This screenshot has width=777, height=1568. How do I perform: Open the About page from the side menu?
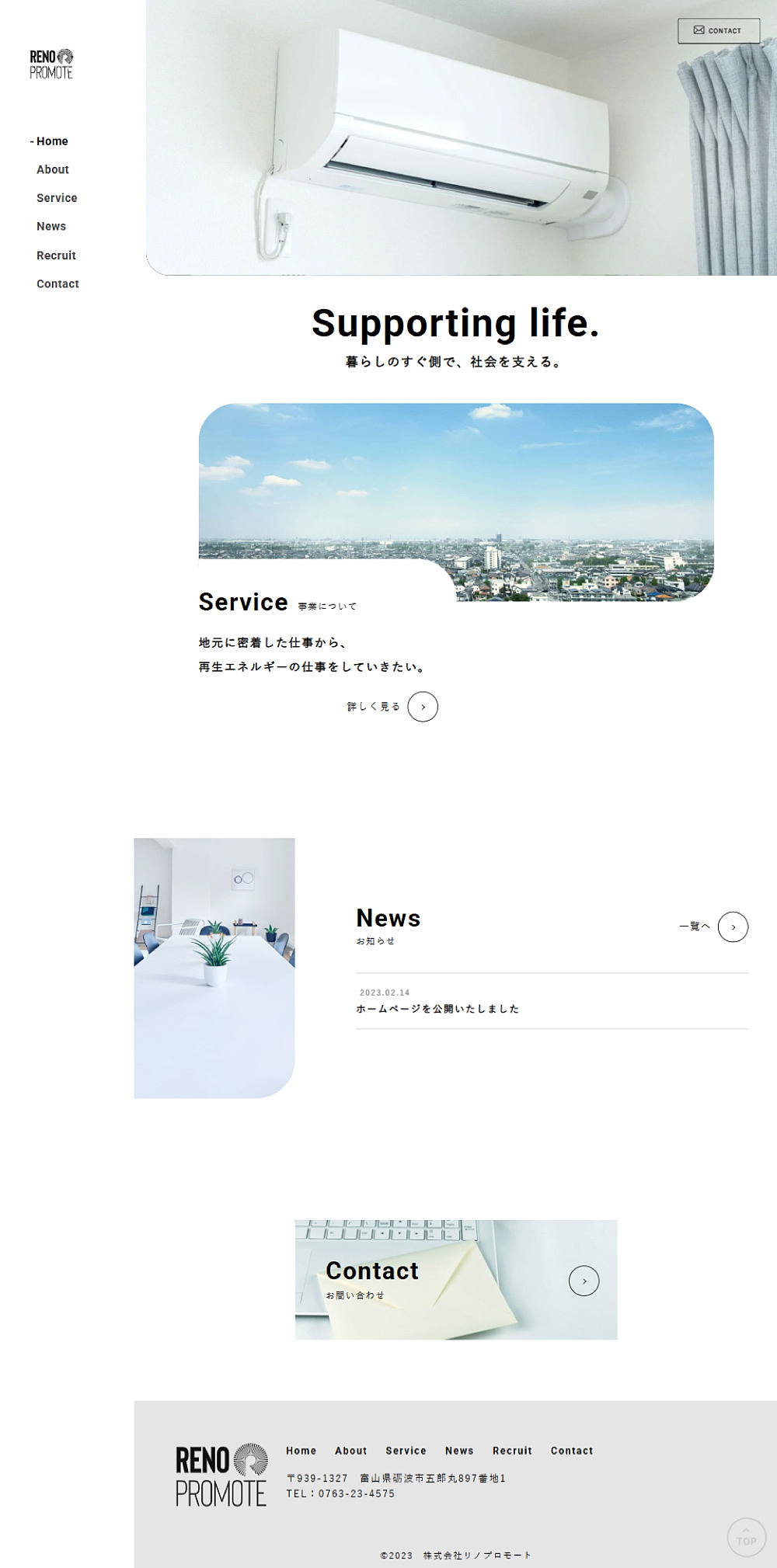click(x=53, y=169)
